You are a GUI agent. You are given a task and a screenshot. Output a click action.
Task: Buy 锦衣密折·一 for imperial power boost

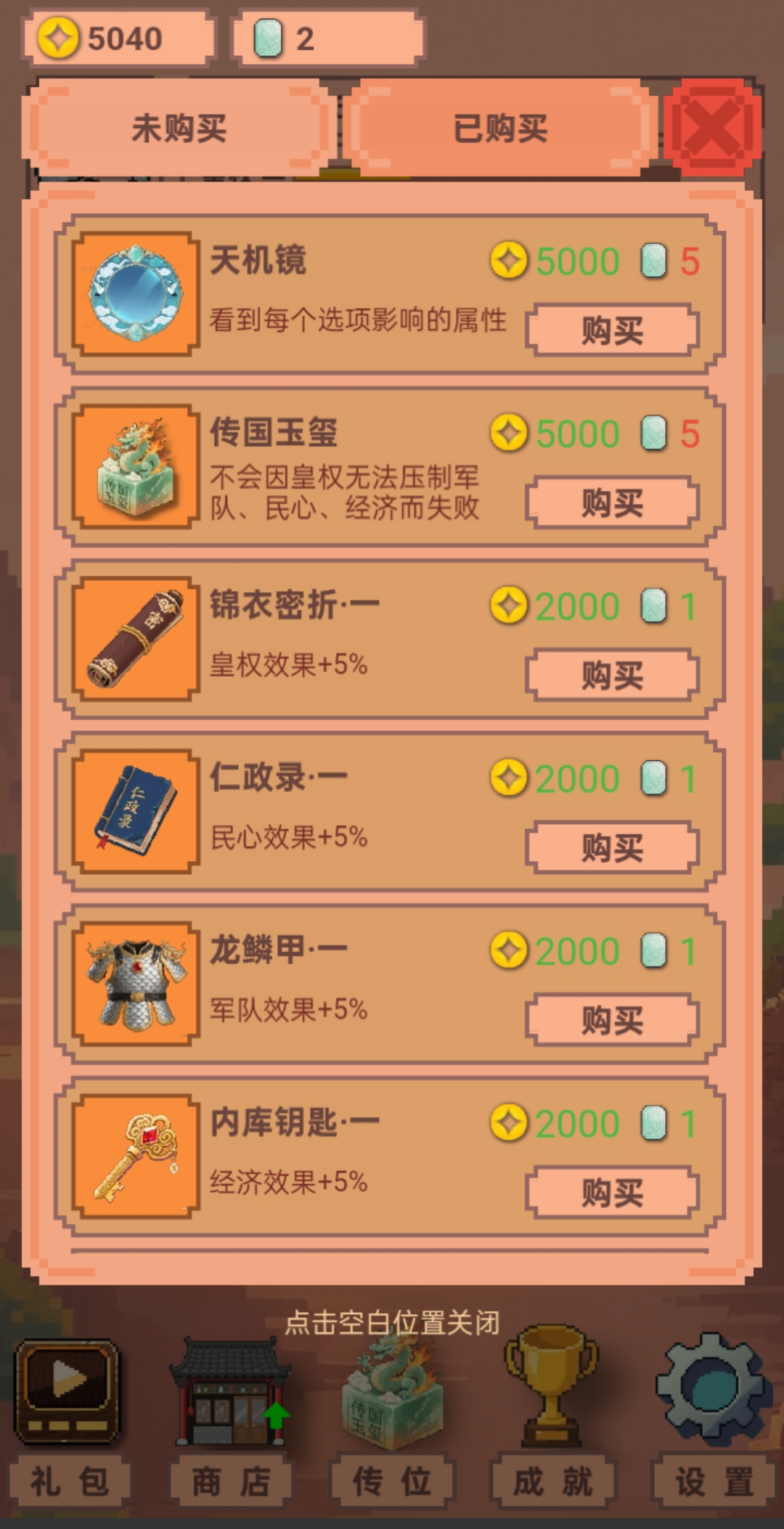pyautogui.click(x=612, y=675)
